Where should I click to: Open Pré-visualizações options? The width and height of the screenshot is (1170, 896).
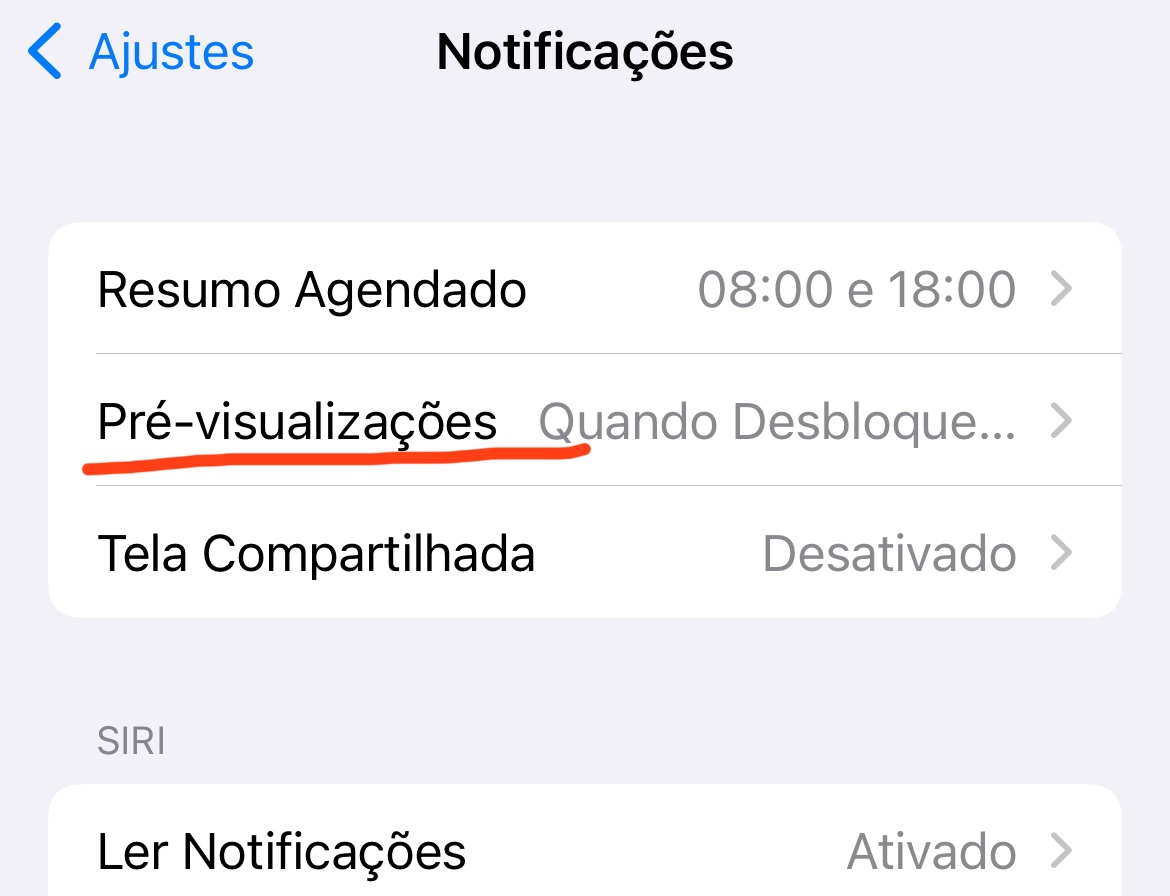point(585,421)
